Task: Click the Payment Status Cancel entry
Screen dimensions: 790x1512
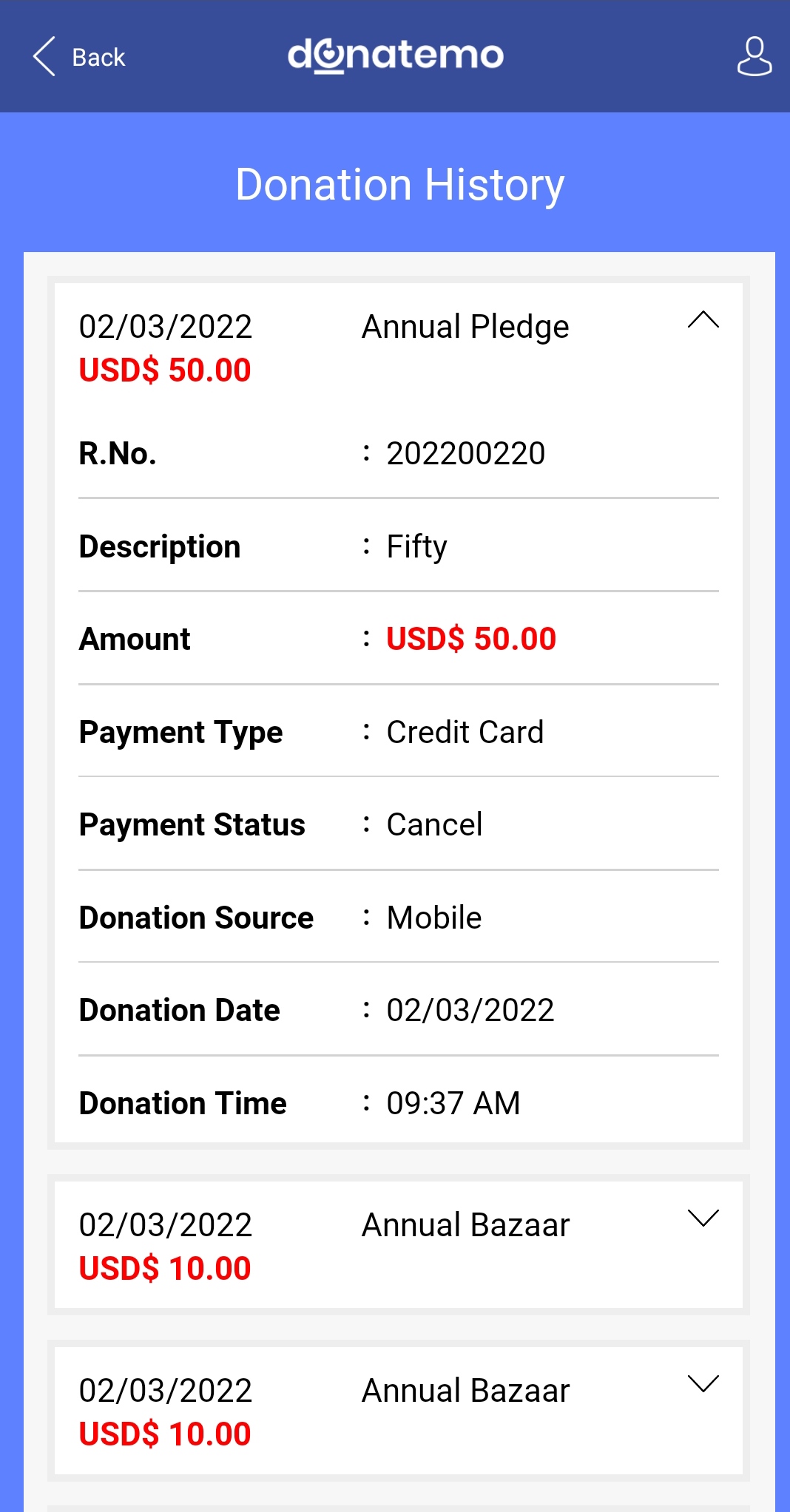Action: point(435,824)
